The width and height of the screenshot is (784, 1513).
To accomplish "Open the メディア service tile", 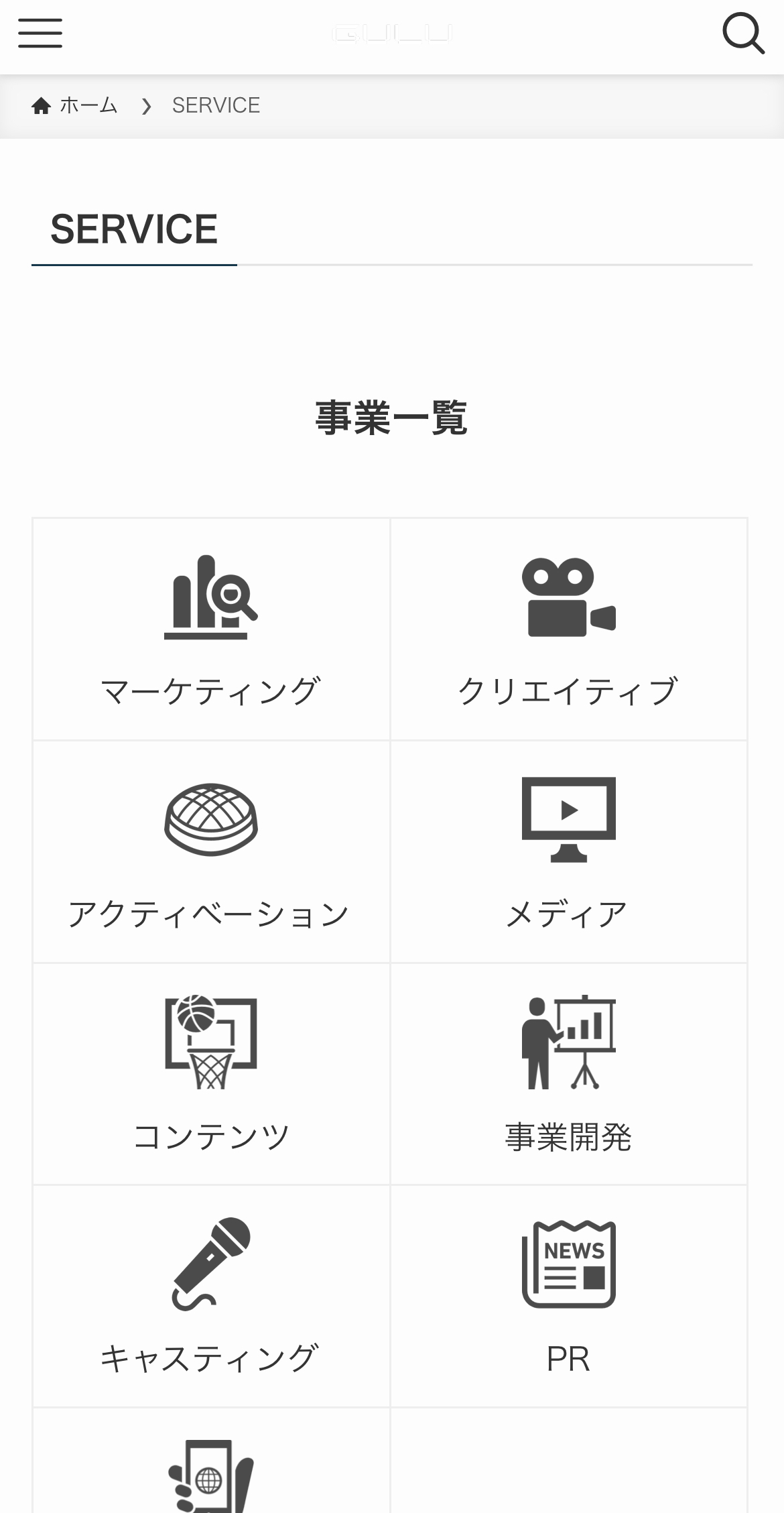I will pos(568,851).
